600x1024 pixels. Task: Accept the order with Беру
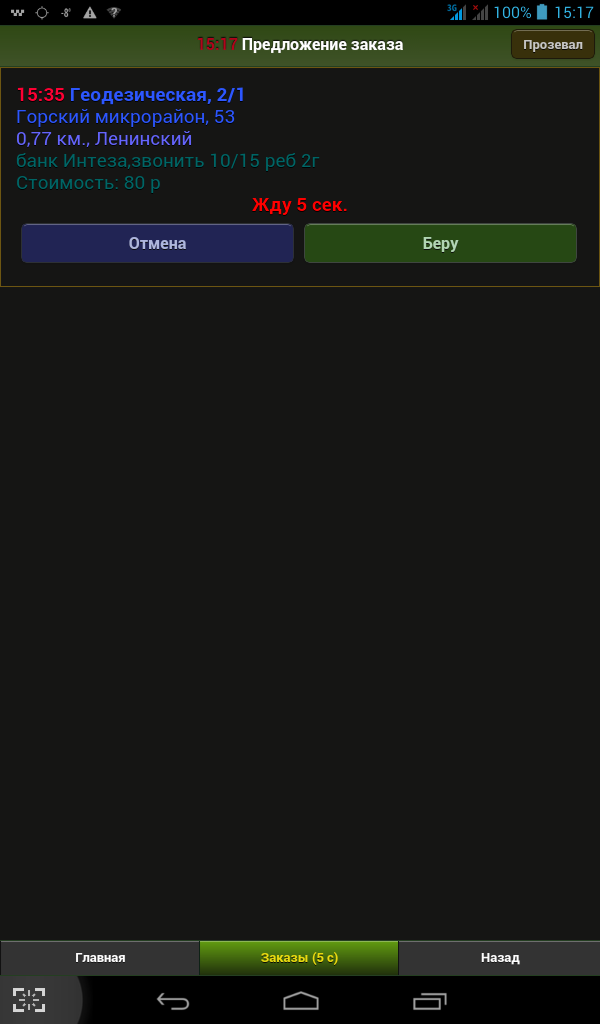(x=441, y=244)
